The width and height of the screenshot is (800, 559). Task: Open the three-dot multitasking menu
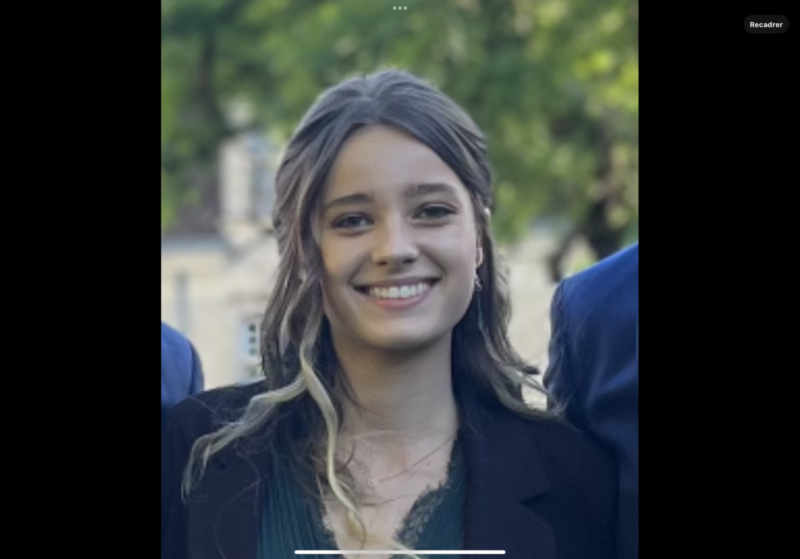tap(400, 8)
